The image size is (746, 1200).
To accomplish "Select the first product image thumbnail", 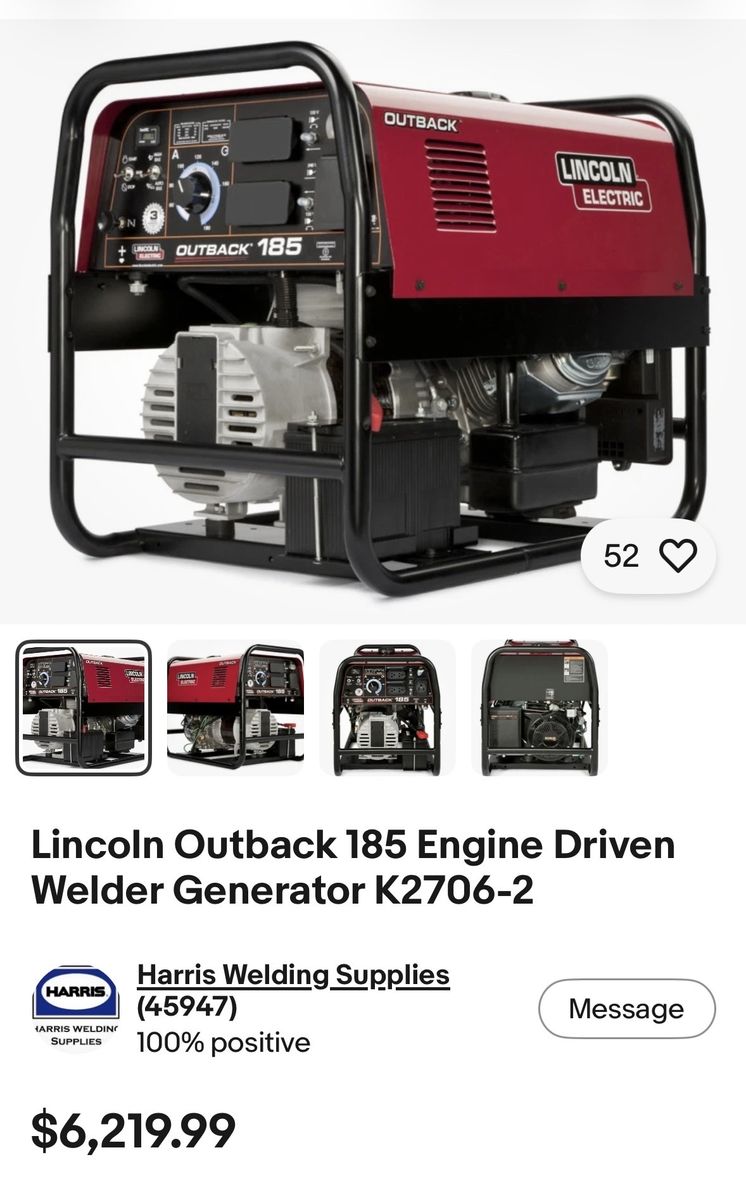I will [84, 708].
